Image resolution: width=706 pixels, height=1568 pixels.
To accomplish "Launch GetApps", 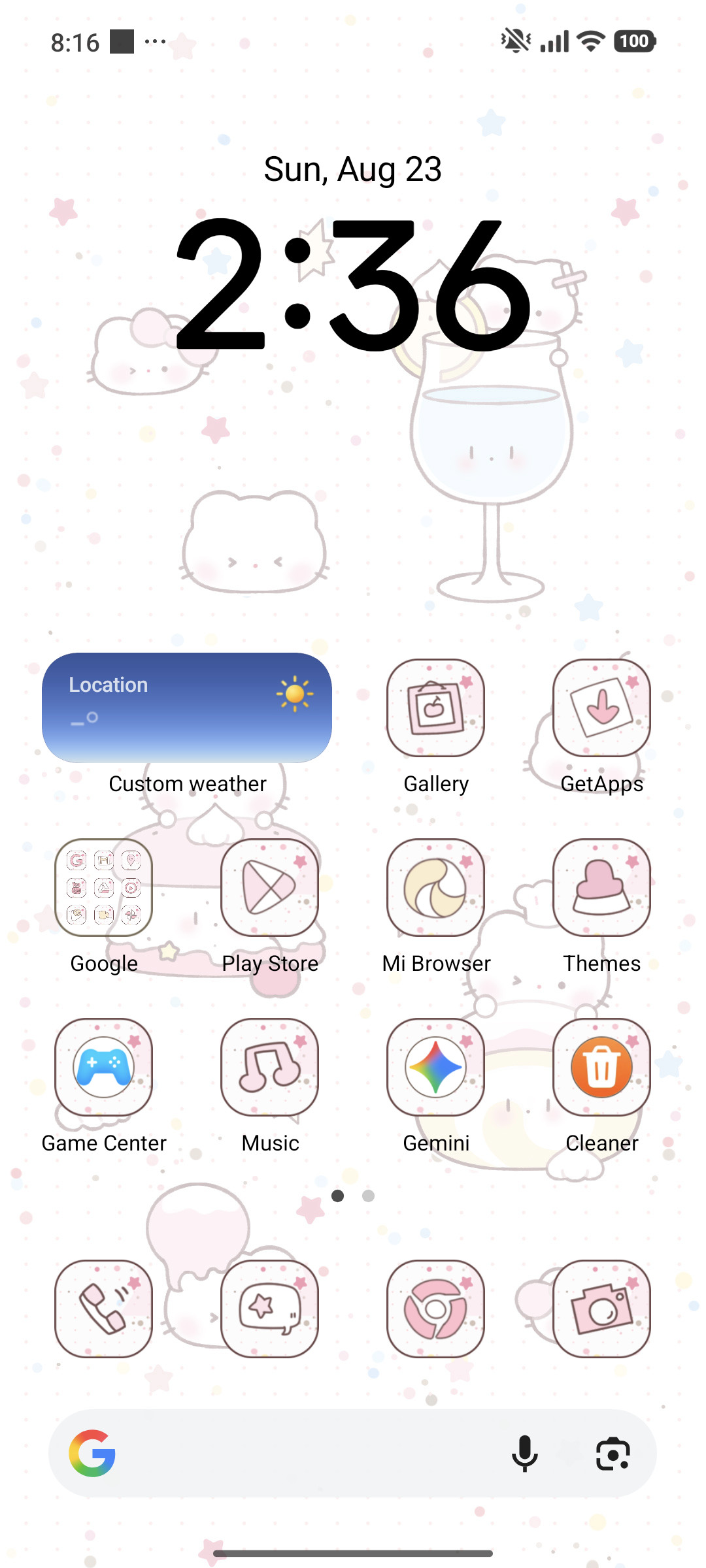I will coord(602,708).
